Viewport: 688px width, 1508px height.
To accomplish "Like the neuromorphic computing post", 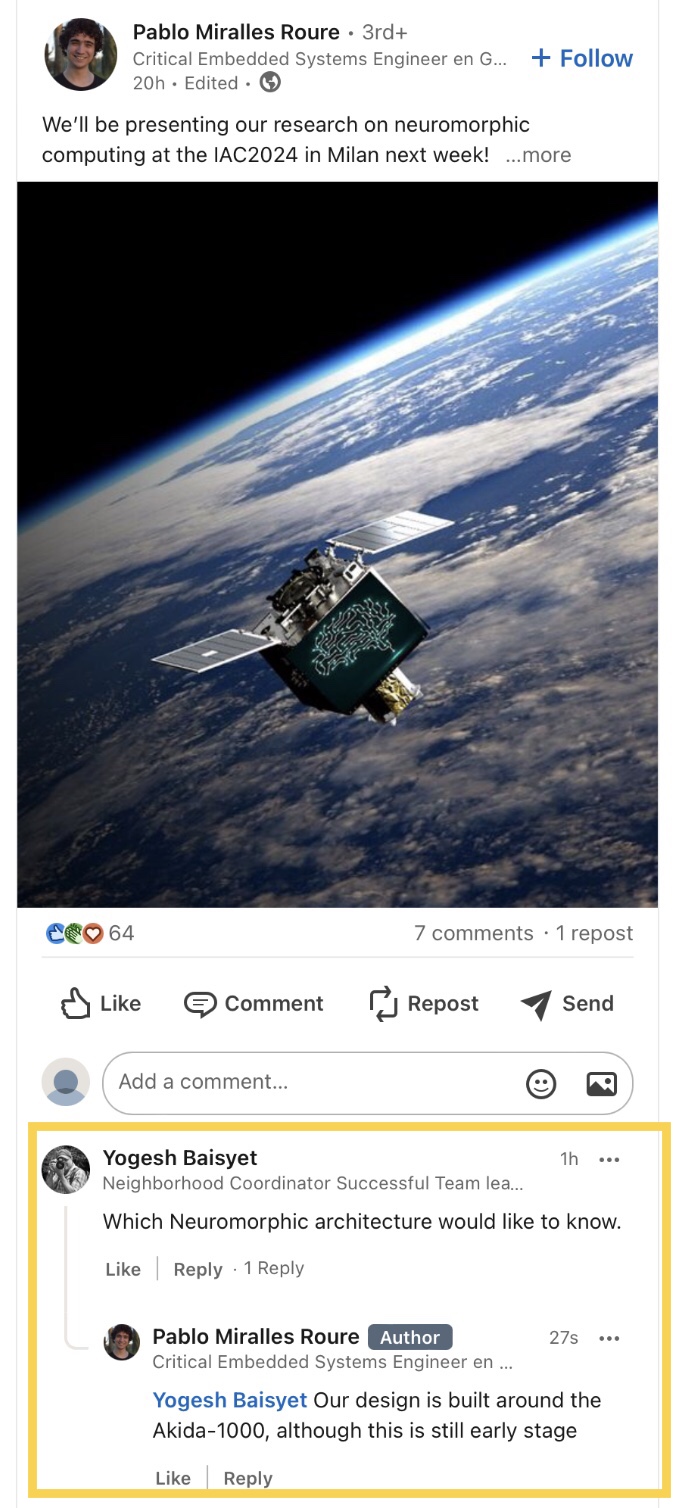I will tap(101, 1003).
